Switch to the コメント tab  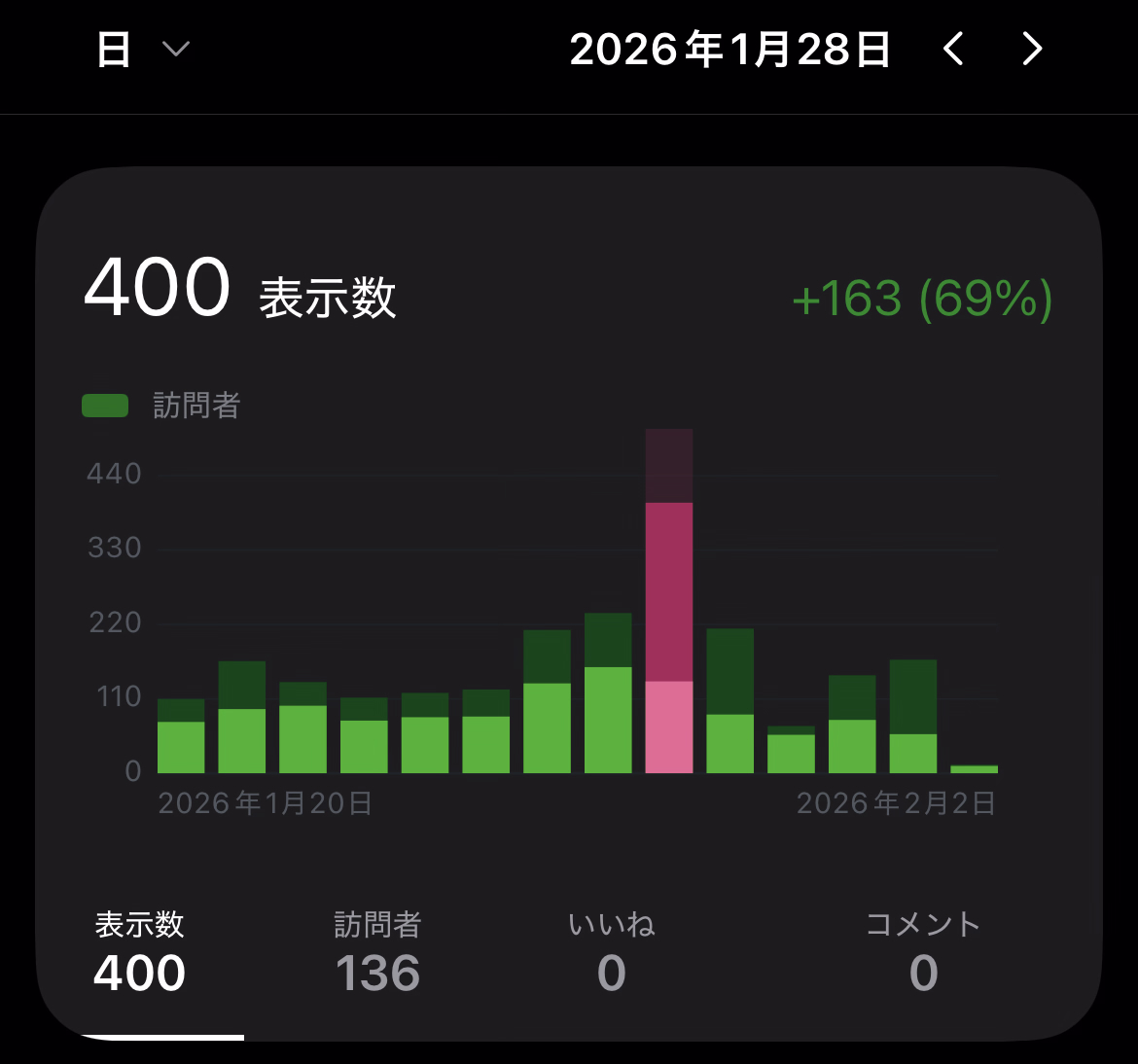[x=923, y=953]
